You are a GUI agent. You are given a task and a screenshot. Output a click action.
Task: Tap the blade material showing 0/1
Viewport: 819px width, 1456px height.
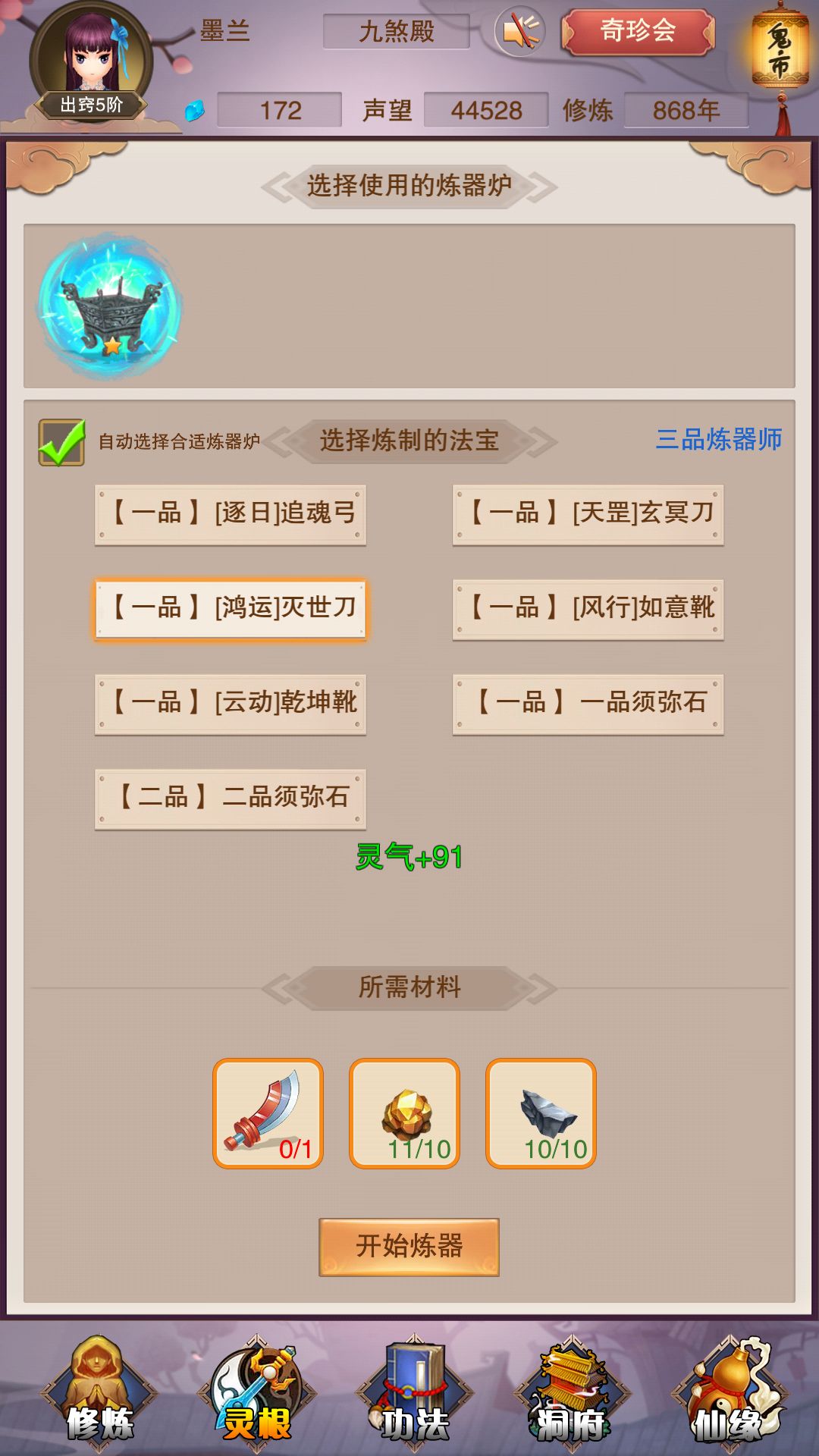(268, 1112)
